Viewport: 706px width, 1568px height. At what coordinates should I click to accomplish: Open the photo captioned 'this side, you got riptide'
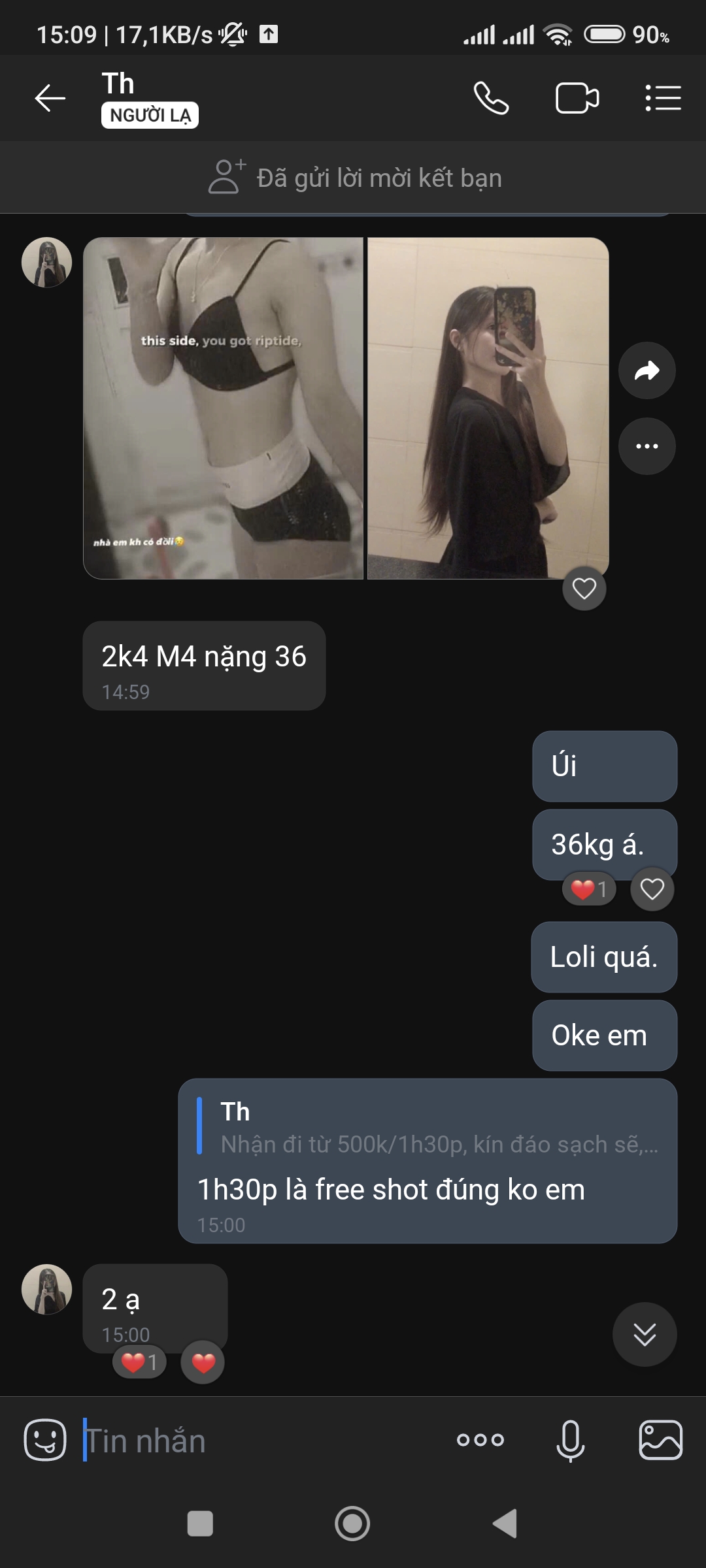(x=223, y=408)
